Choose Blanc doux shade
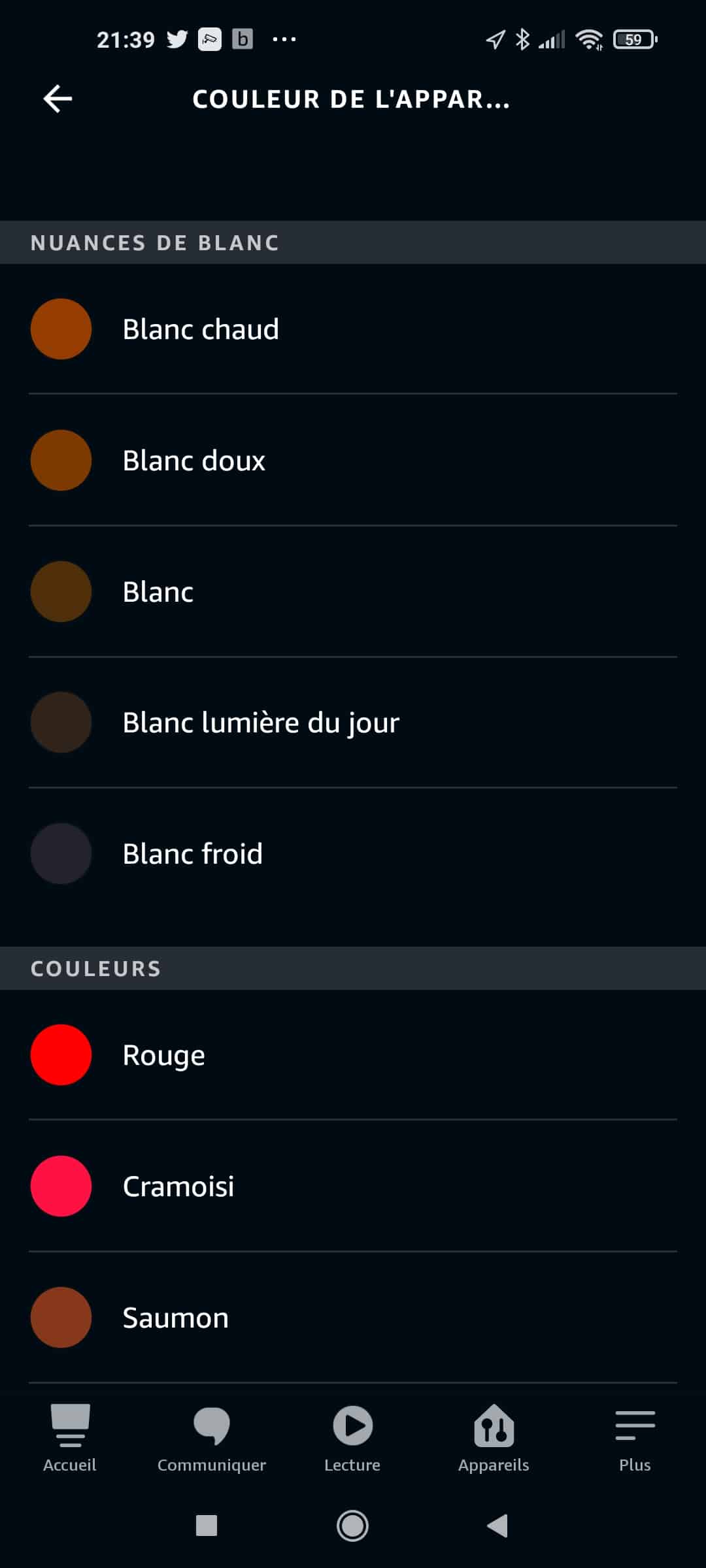 353,460
